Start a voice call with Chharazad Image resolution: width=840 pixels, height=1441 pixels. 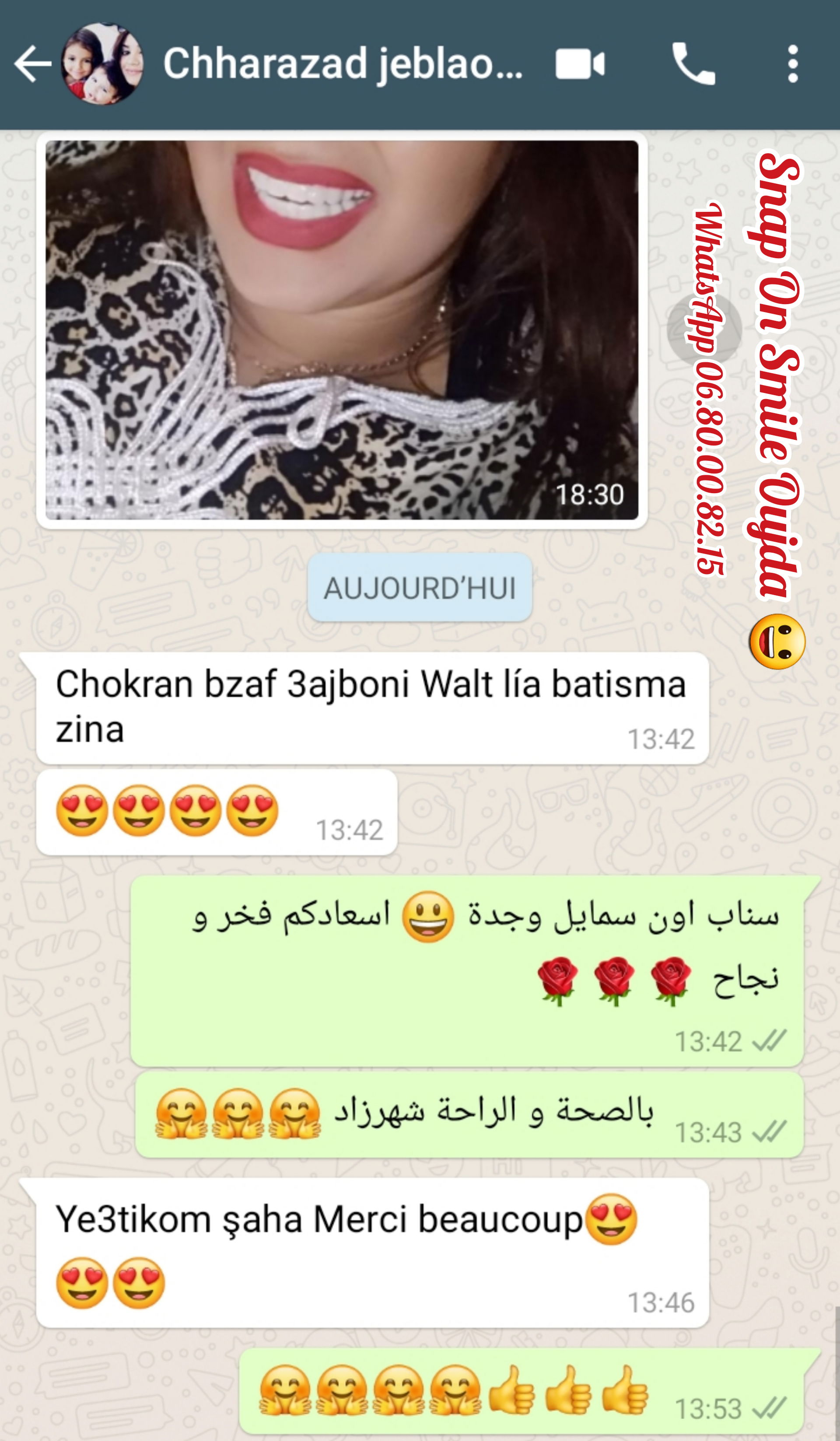coord(693,64)
